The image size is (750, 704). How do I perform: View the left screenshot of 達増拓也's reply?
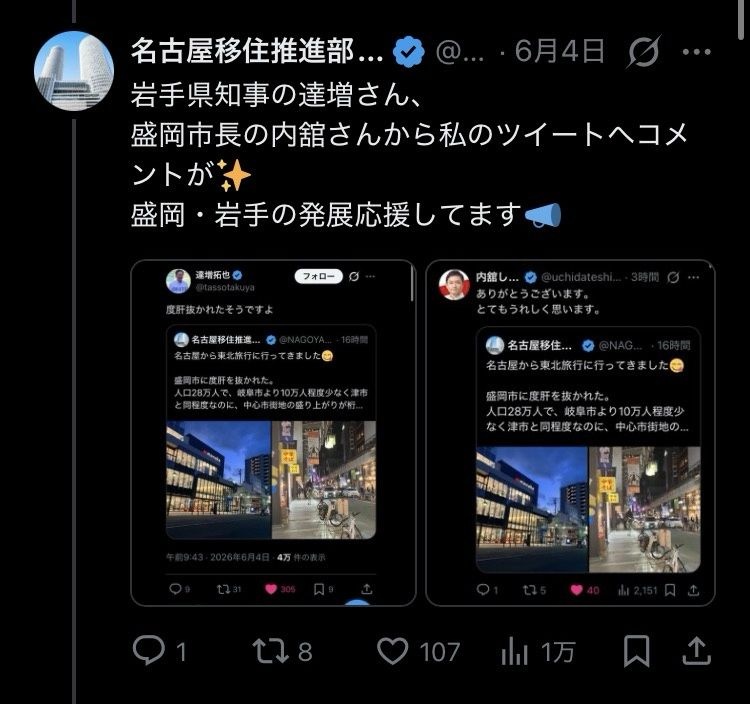coord(273,433)
